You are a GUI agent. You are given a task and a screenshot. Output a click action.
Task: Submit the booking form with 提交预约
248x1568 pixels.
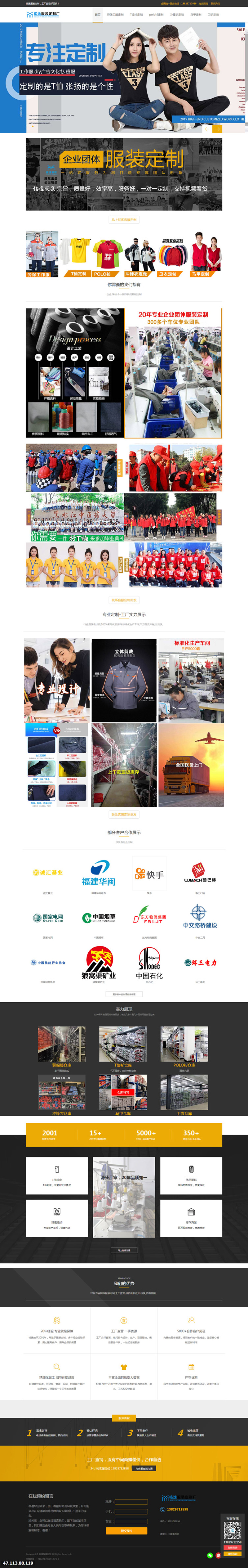click(x=126, y=1531)
